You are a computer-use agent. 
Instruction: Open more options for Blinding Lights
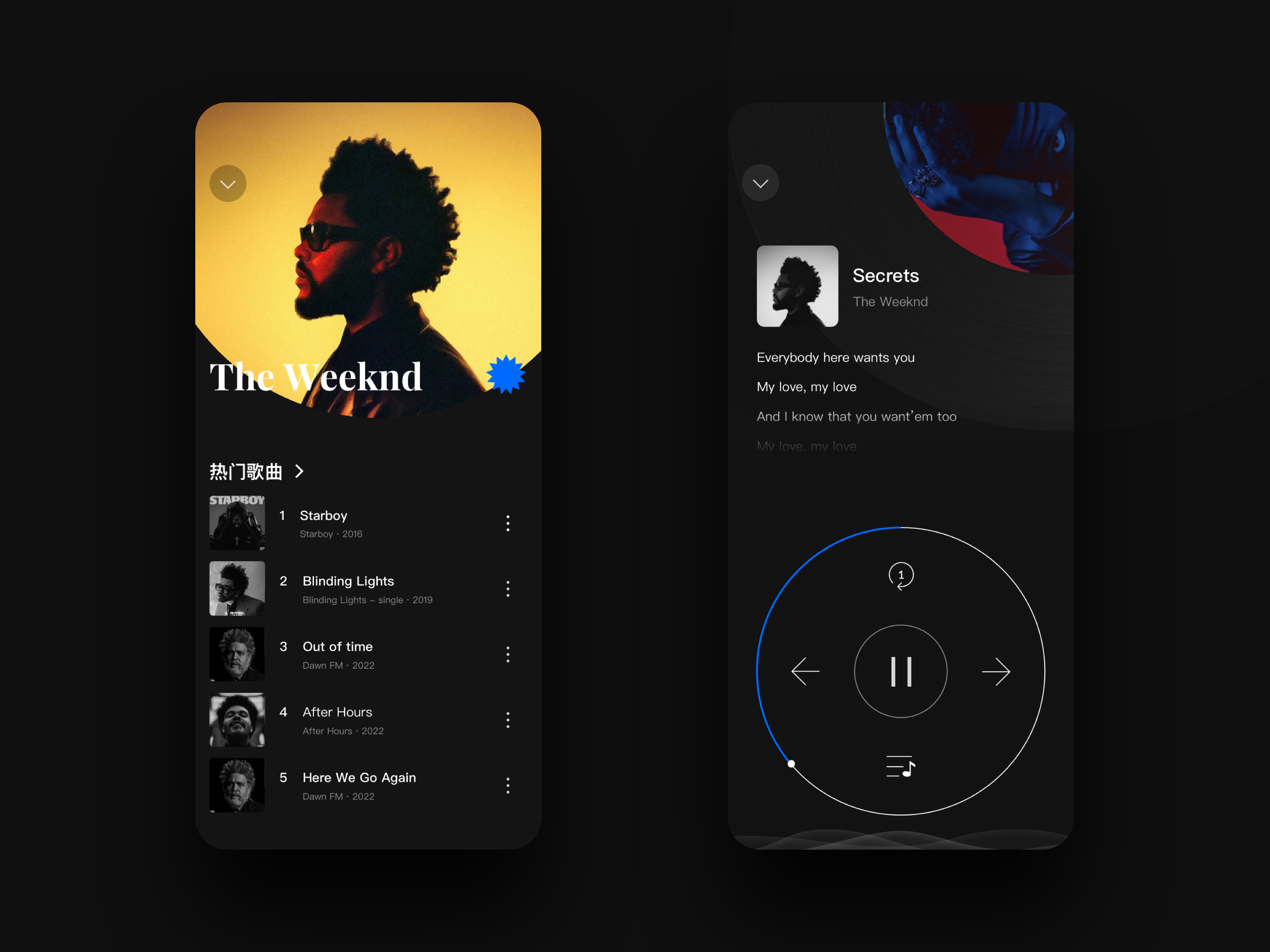pyautogui.click(x=508, y=589)
